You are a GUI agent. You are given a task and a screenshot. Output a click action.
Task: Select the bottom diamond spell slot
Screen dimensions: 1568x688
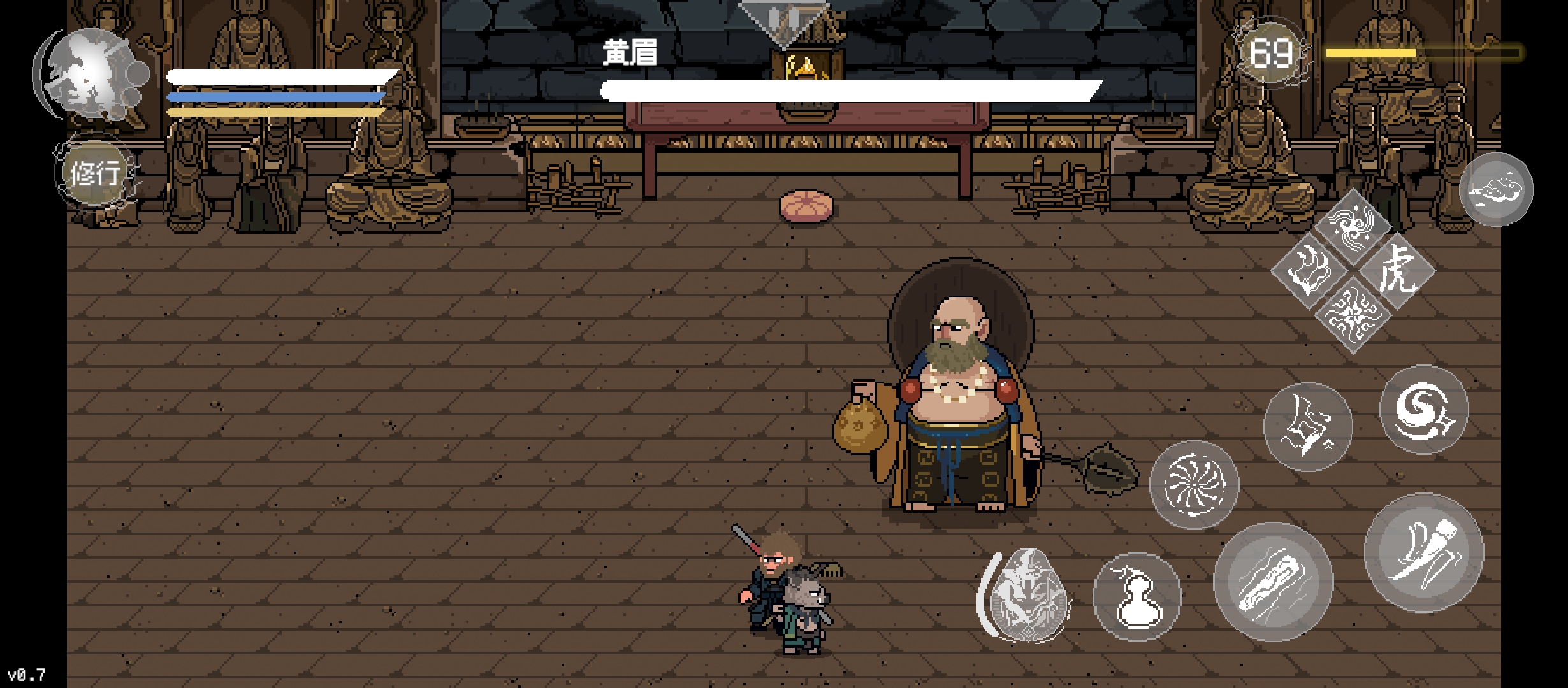1353,314
